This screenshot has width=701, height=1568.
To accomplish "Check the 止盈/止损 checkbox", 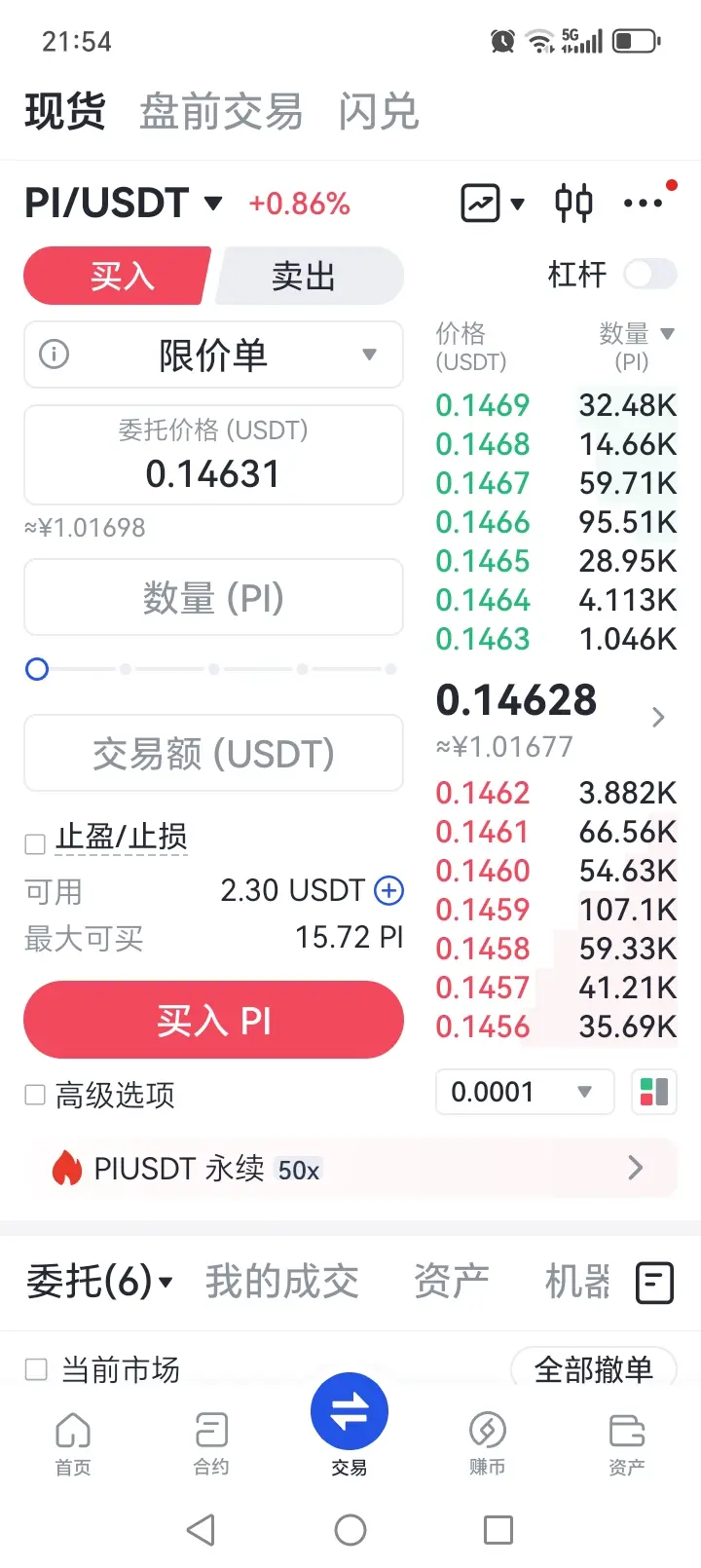I will tap(35, 843).
